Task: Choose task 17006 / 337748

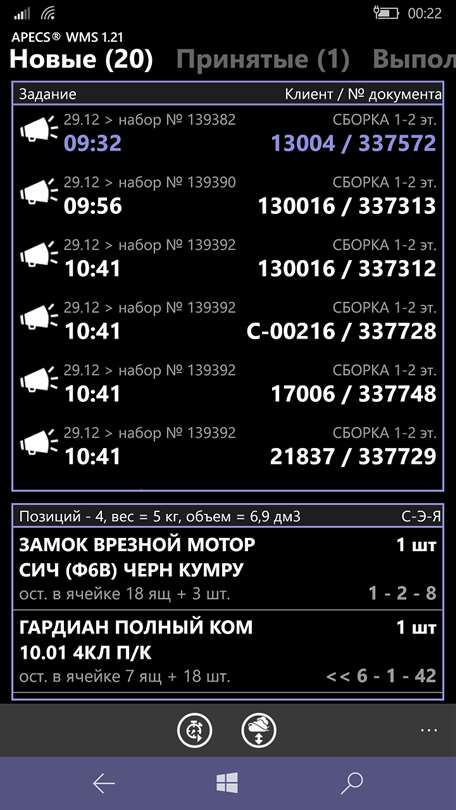Action: pyautogui.click(x=228, y=384)
